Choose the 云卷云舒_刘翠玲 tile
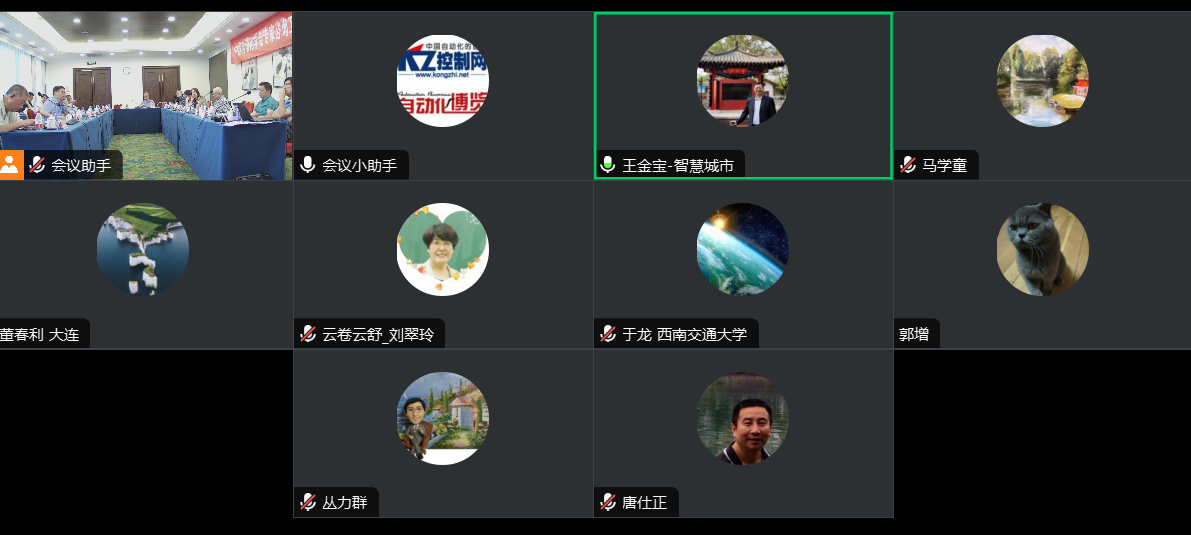 coord(443,250)
